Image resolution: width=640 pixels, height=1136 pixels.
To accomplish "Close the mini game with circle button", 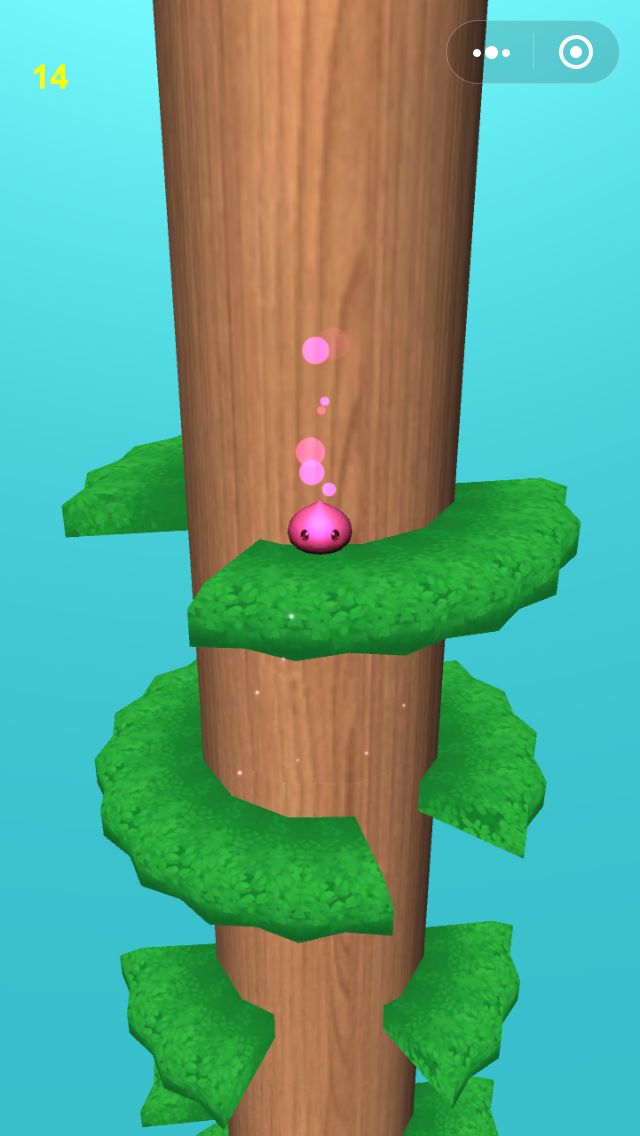I will coord(575,52).
